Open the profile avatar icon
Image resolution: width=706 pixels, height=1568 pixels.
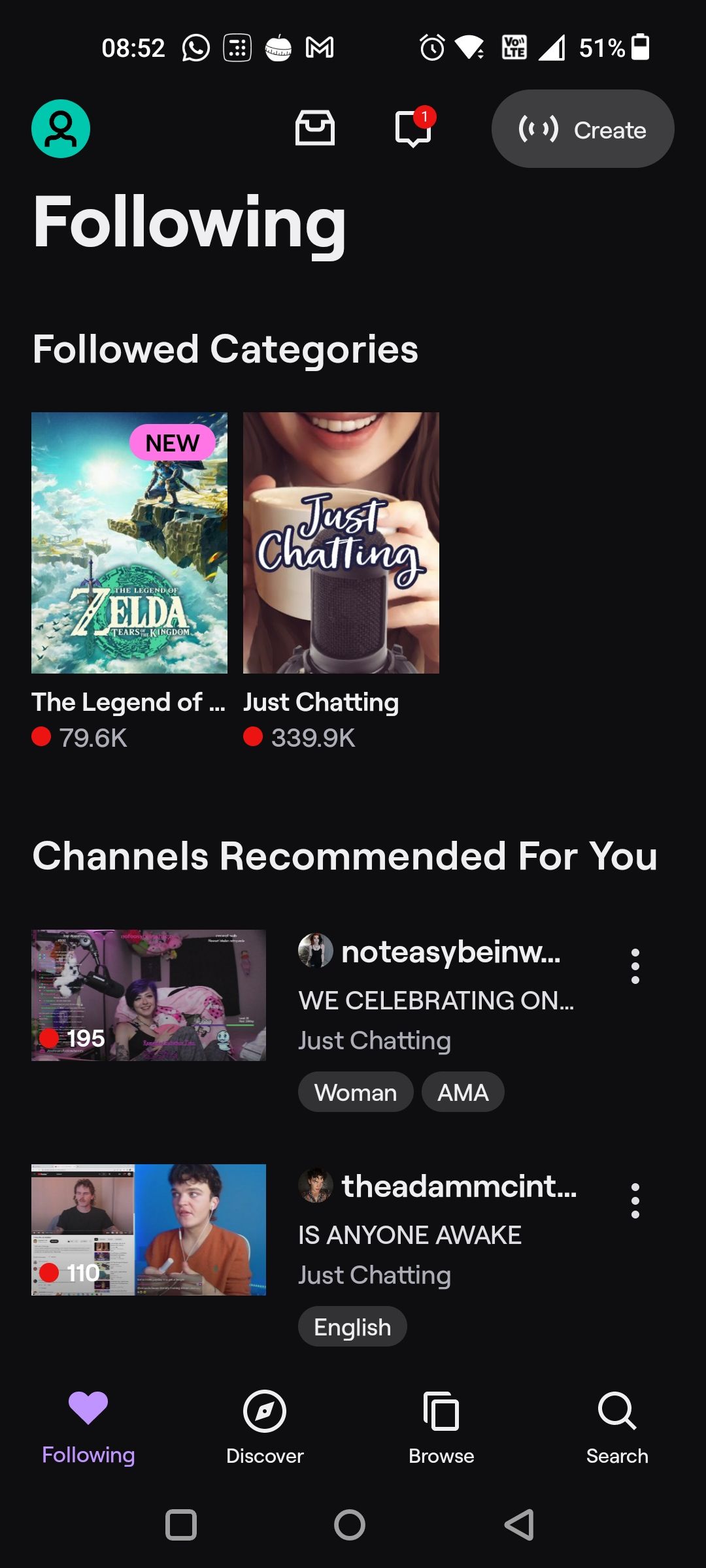click(61, 129)
